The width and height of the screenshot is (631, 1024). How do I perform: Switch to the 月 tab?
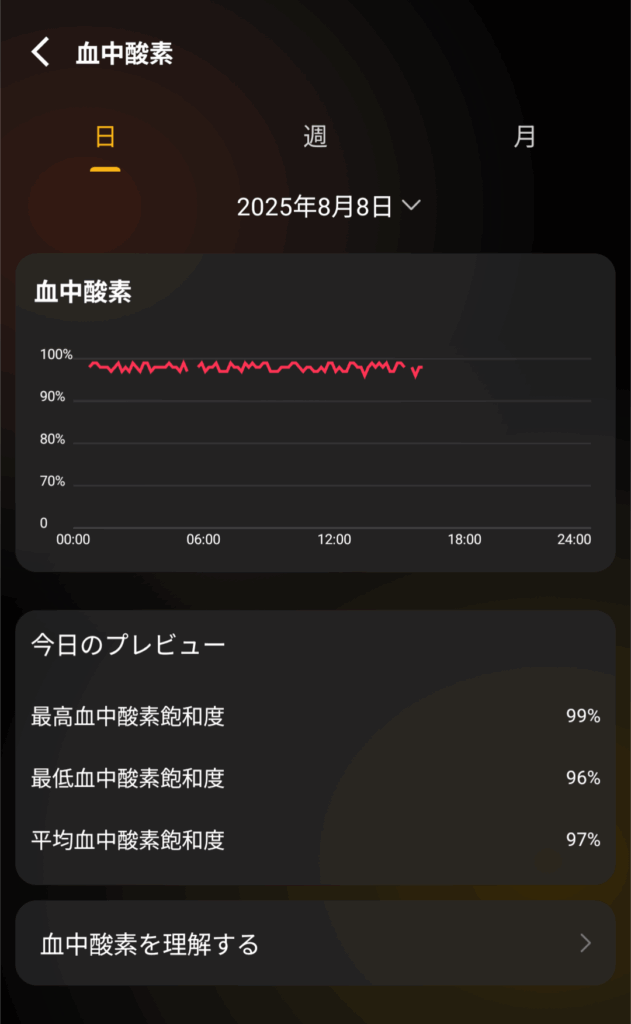(525, 136)
